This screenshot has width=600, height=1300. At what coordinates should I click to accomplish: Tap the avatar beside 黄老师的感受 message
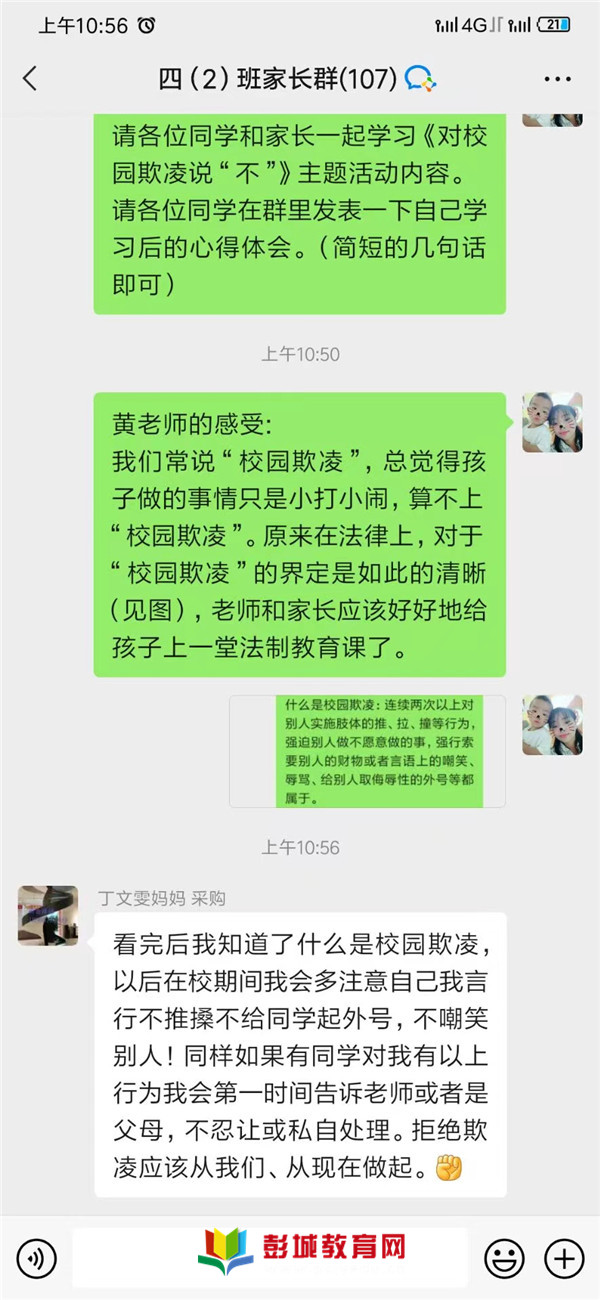552,422
